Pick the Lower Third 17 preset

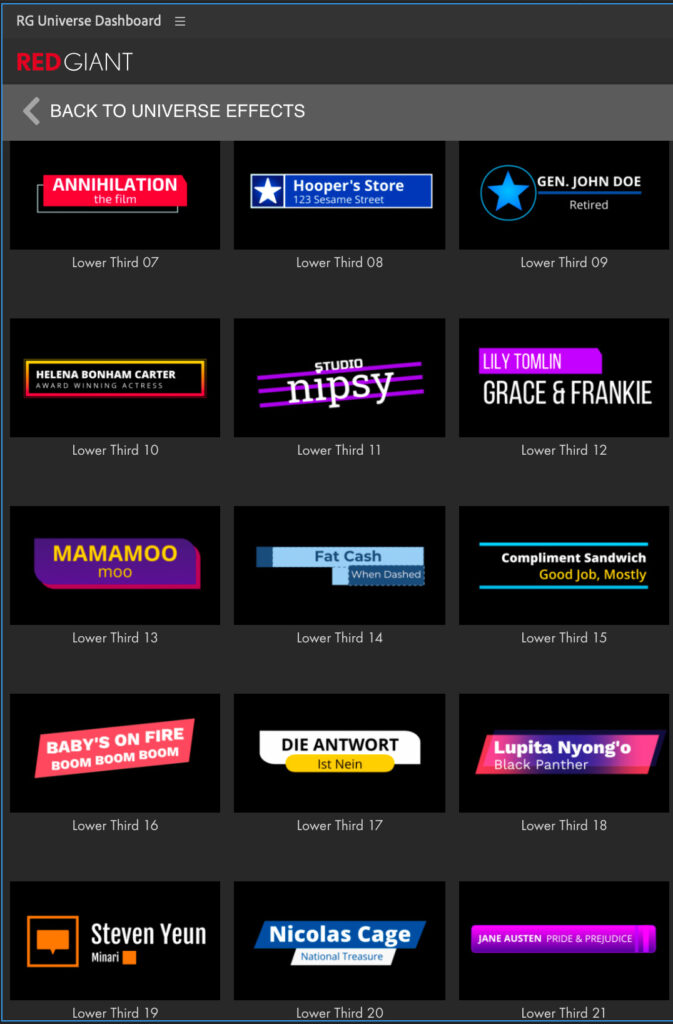coord(339,752)
